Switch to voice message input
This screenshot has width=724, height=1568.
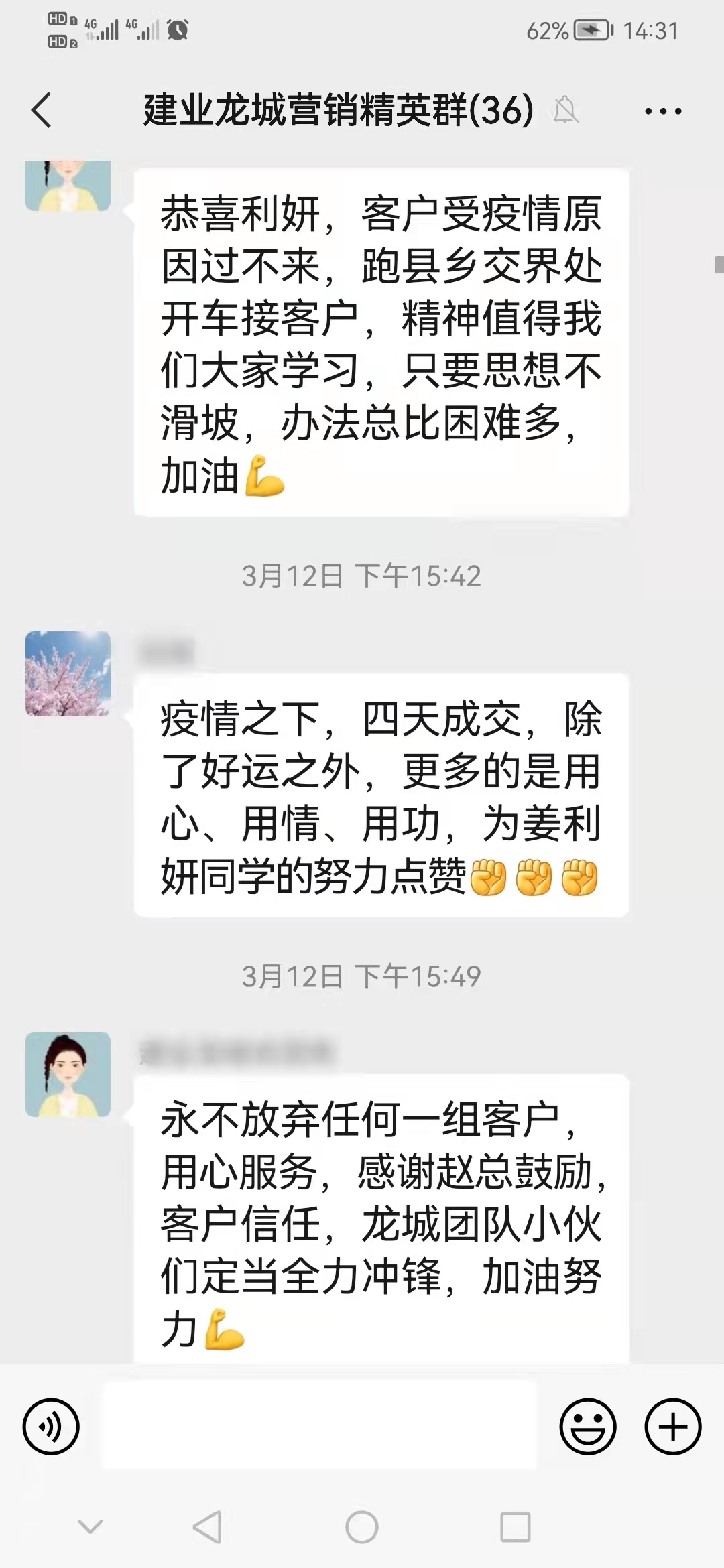pyautogui.click(x=51, y=1427)
